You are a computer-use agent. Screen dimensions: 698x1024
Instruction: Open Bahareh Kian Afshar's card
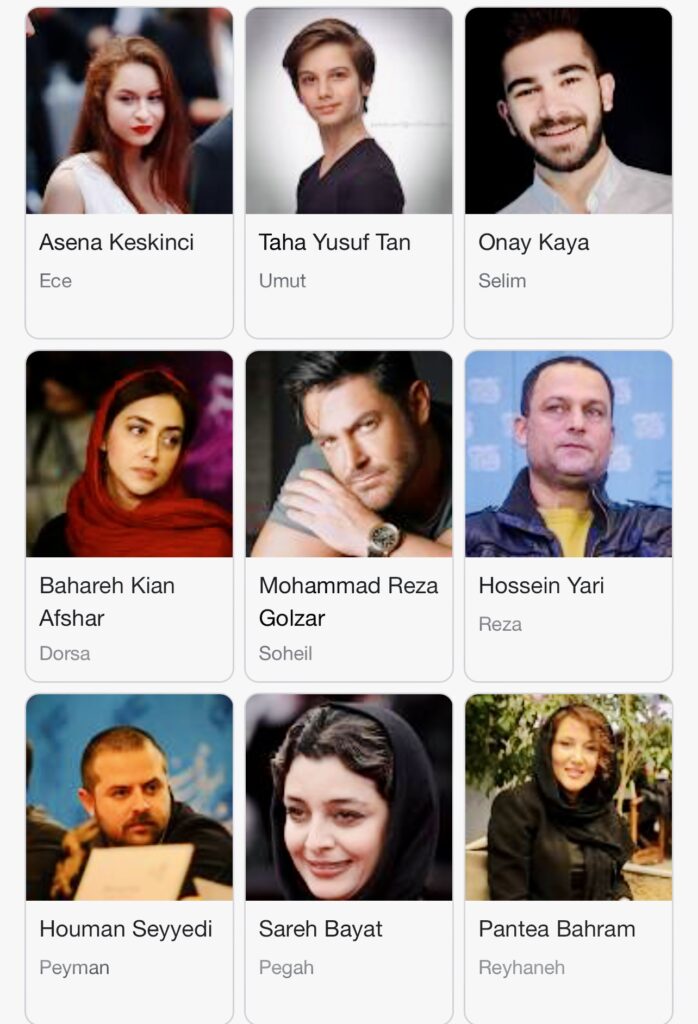(129, 515)
